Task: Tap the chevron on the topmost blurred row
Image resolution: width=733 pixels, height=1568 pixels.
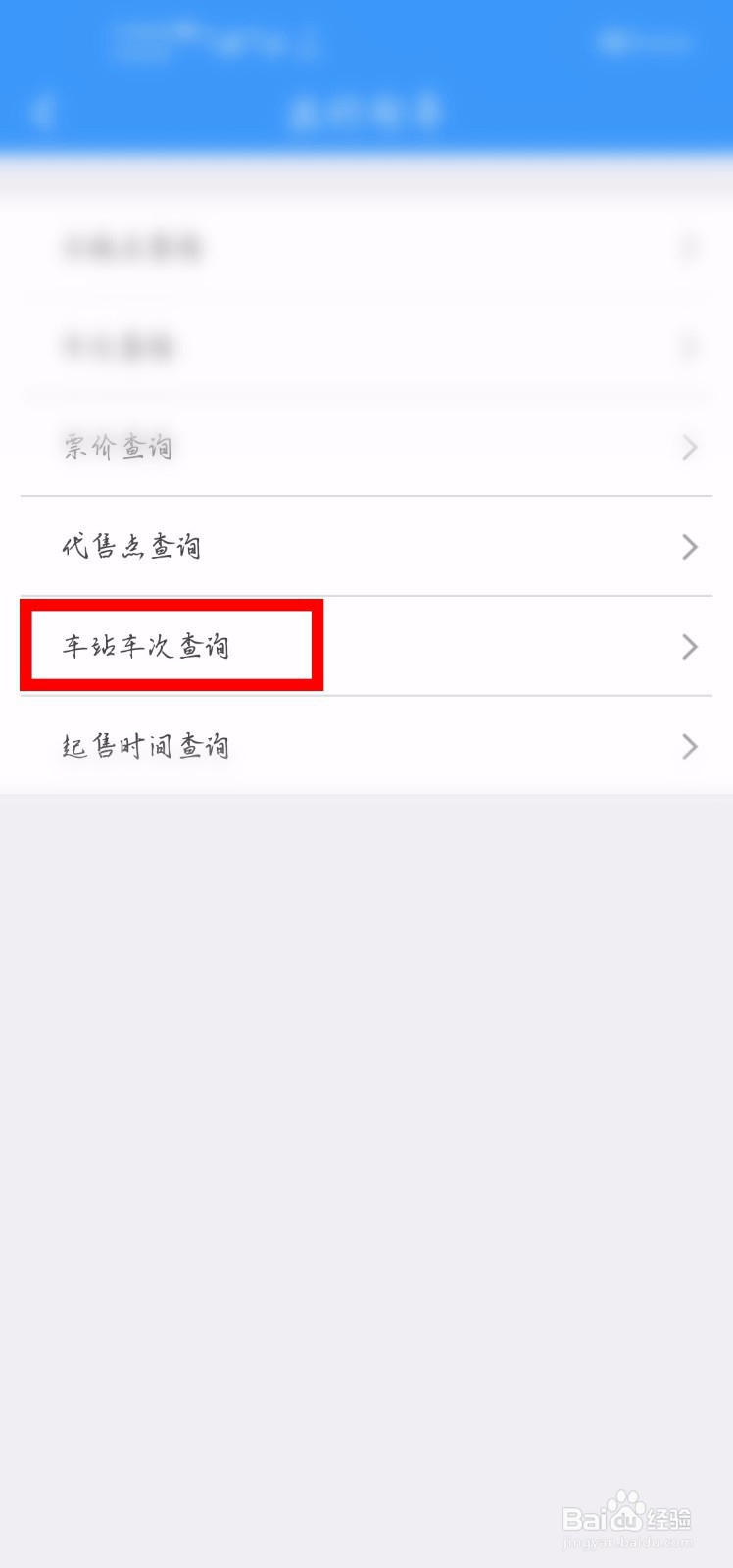Action: [x=690, y=249]
